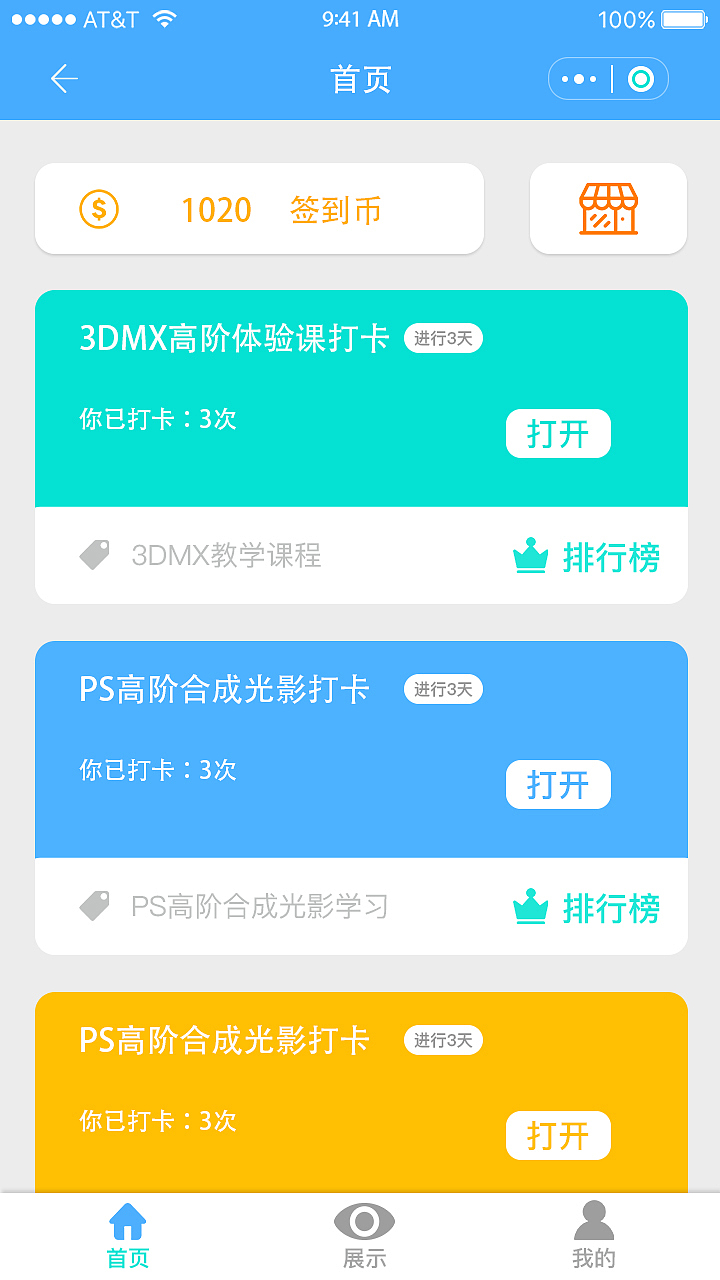Click the ••• more options menu
This screenshot has width=720, height=1280.
pyautogui.click(x=580, y=78)
